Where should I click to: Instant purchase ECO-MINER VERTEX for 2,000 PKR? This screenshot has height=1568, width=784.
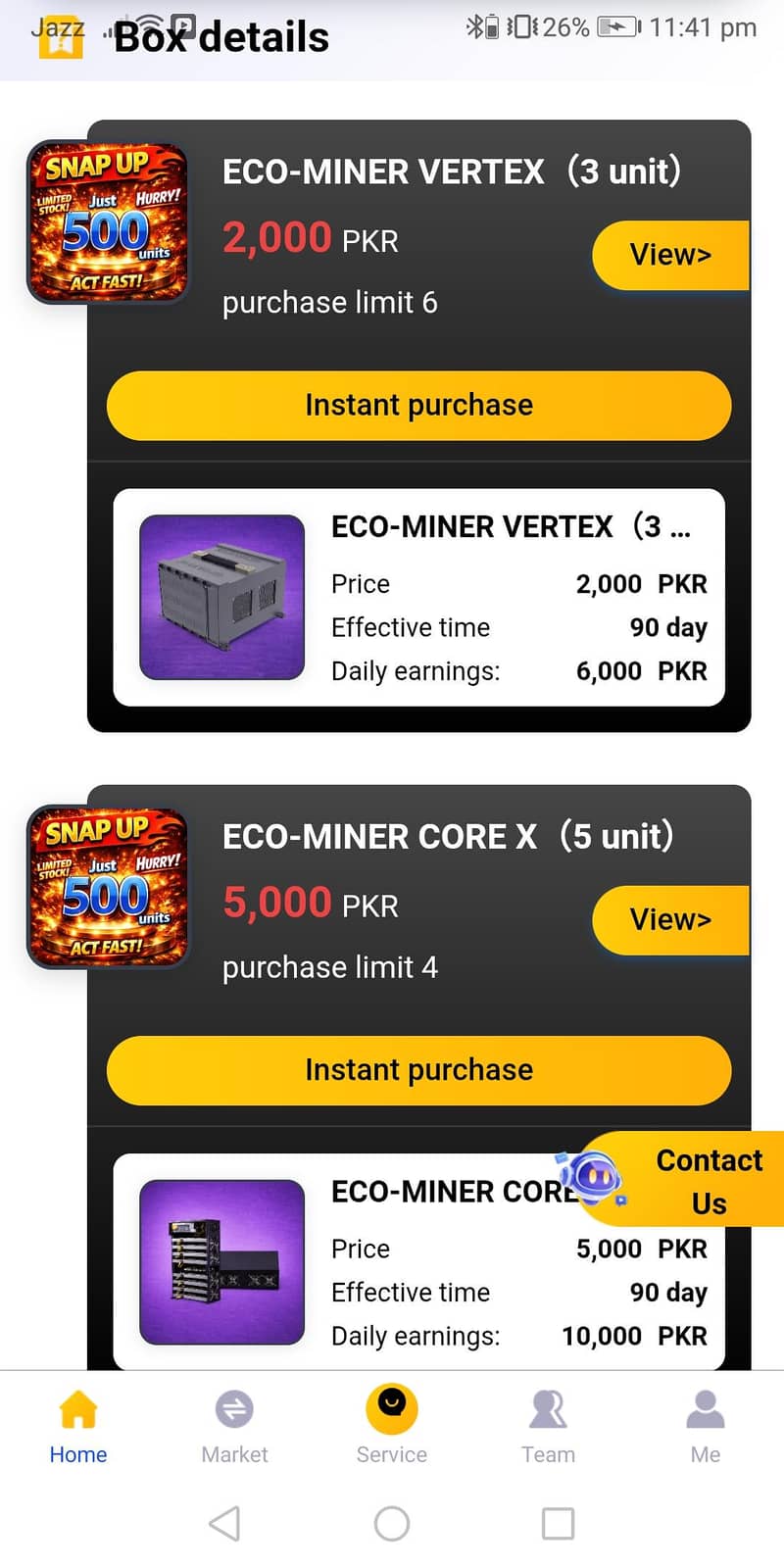click(418, 405)
